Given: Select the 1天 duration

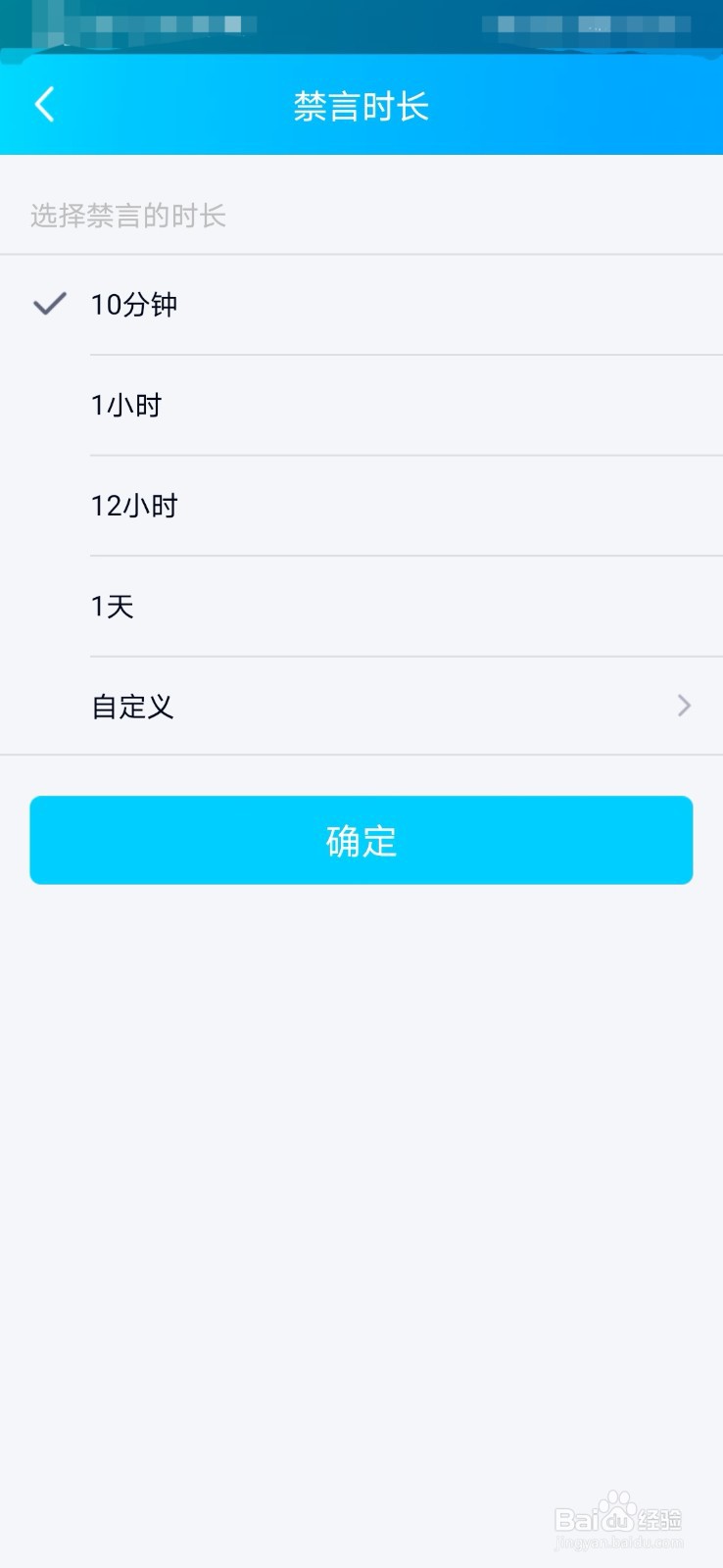Looking at the screenshot, I should pyautogui.click(x=361, y=607).
